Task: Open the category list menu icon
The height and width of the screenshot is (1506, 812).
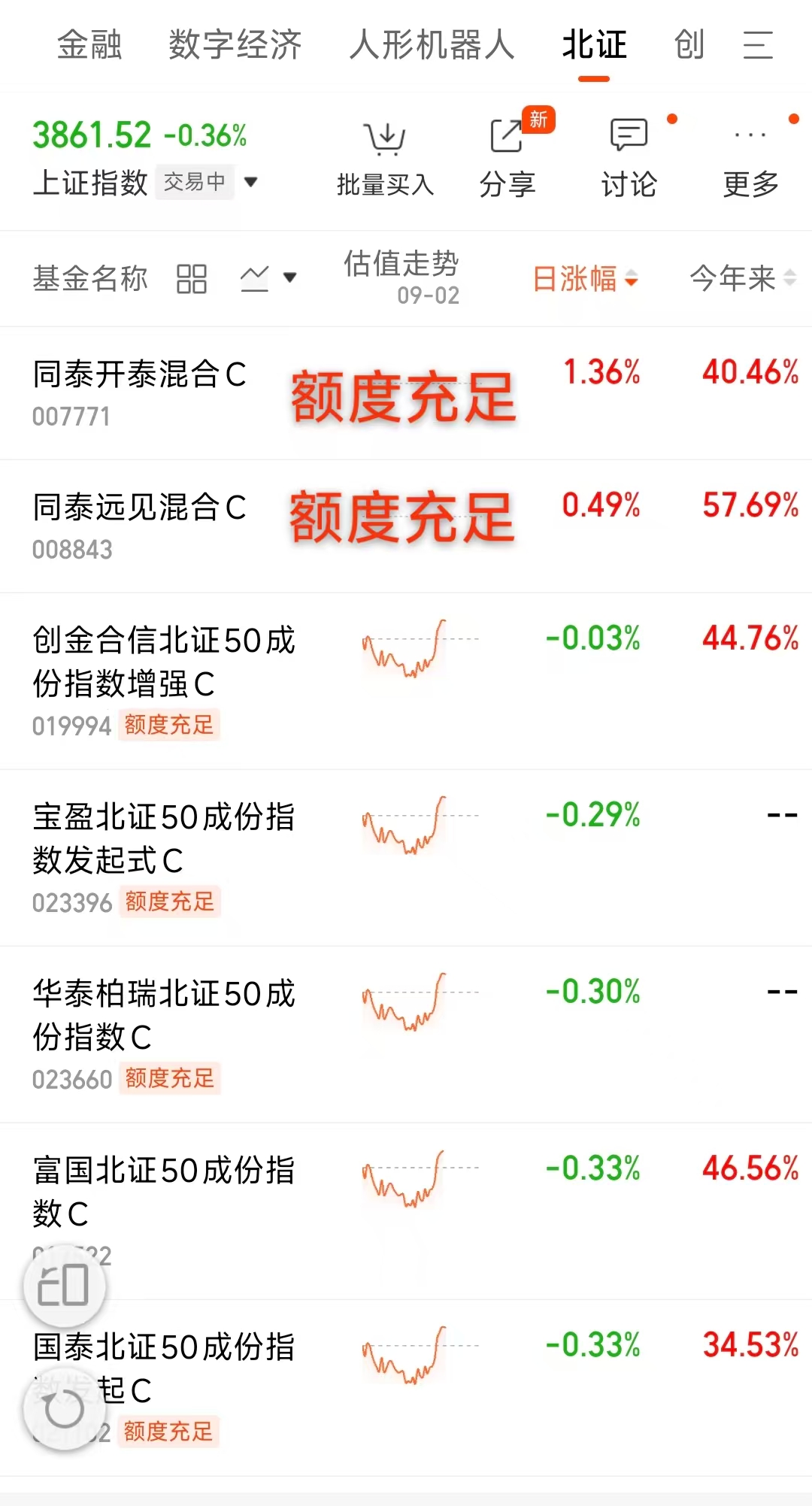Action: click(757, 45)
